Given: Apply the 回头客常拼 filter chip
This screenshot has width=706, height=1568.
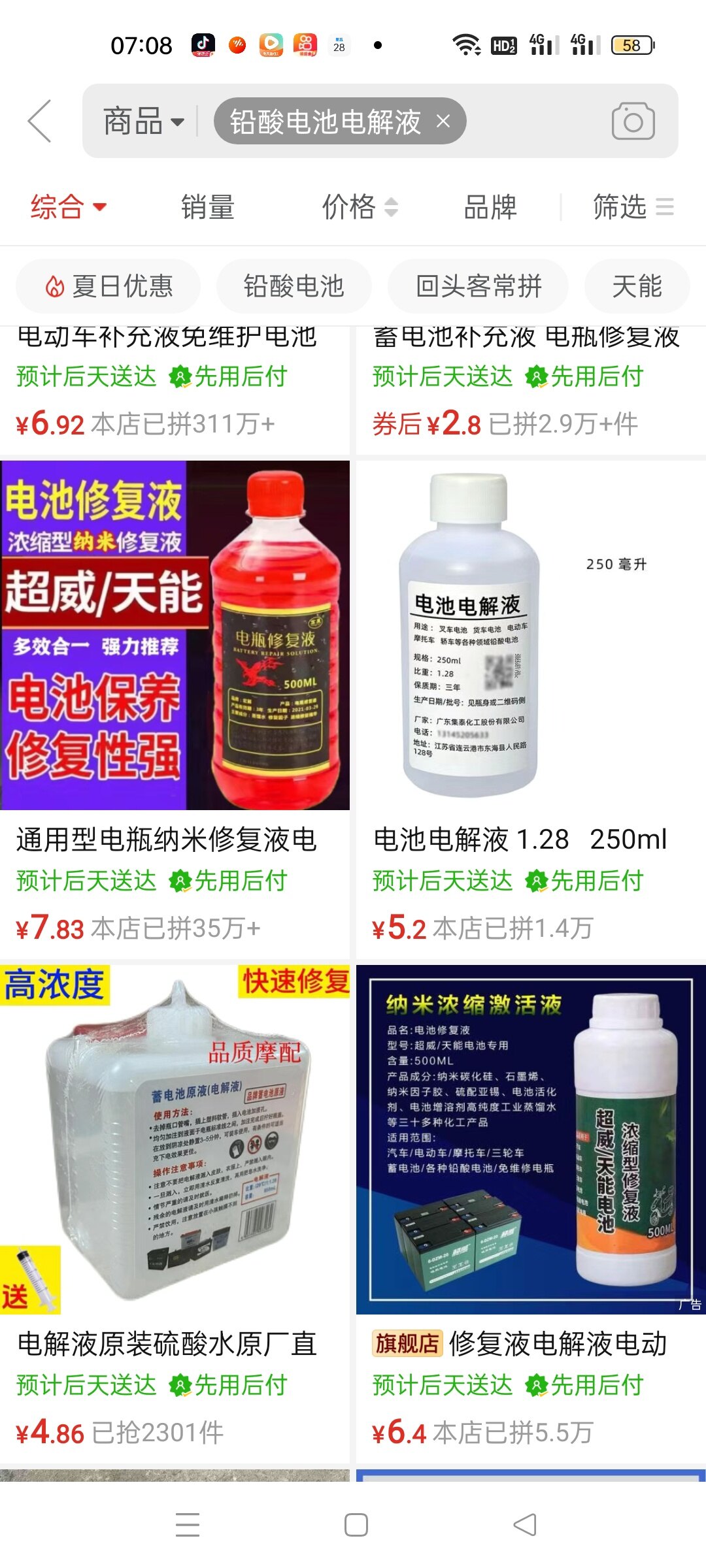Looking at the screenshot, I should coord(478,286).
